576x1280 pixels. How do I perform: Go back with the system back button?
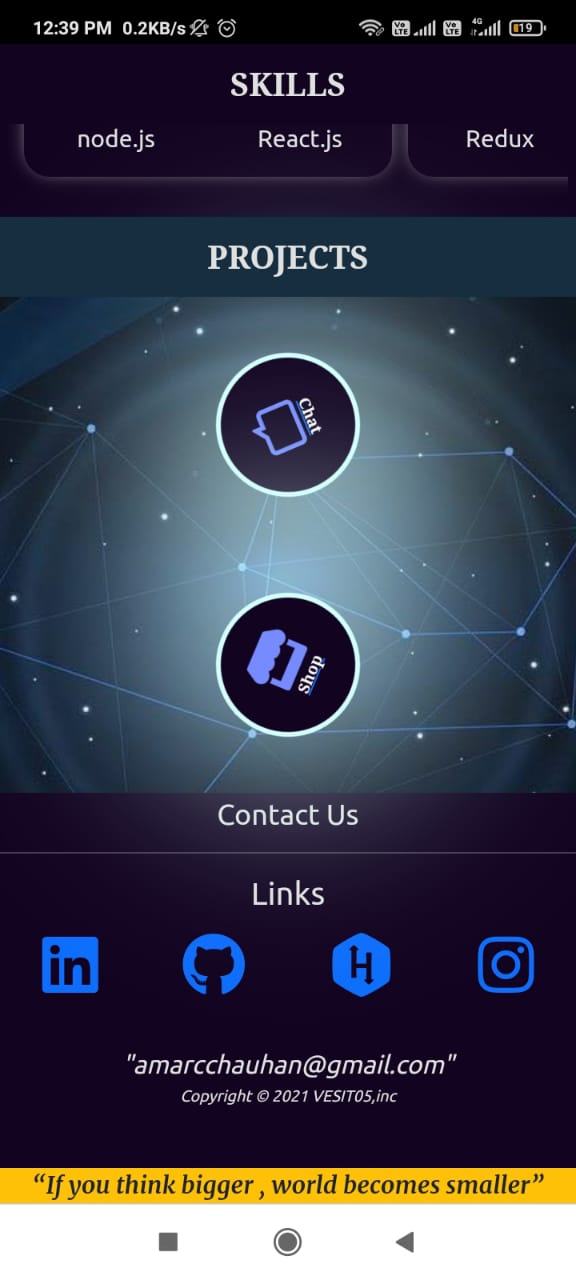click(404, 1242)
